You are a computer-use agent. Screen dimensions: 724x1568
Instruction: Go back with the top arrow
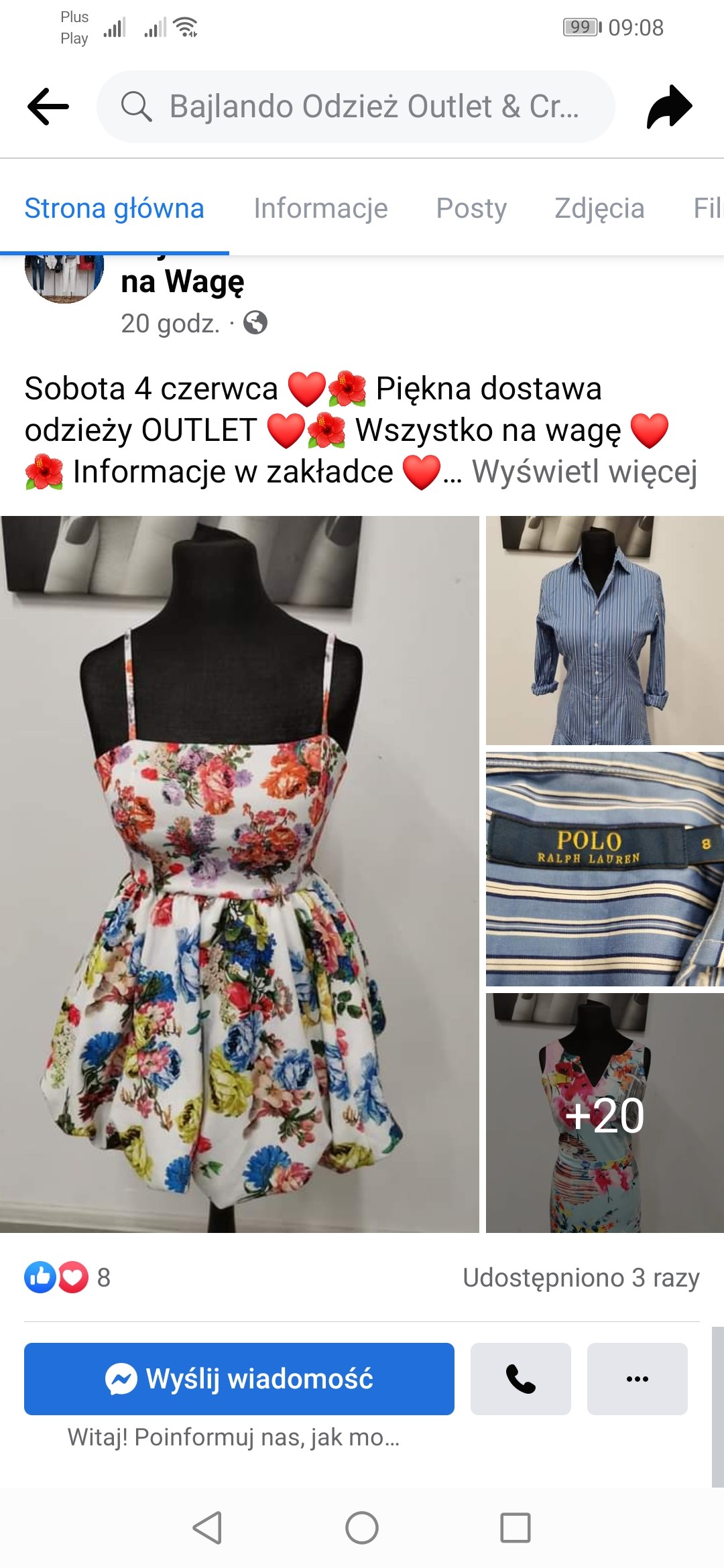point(48,107)
